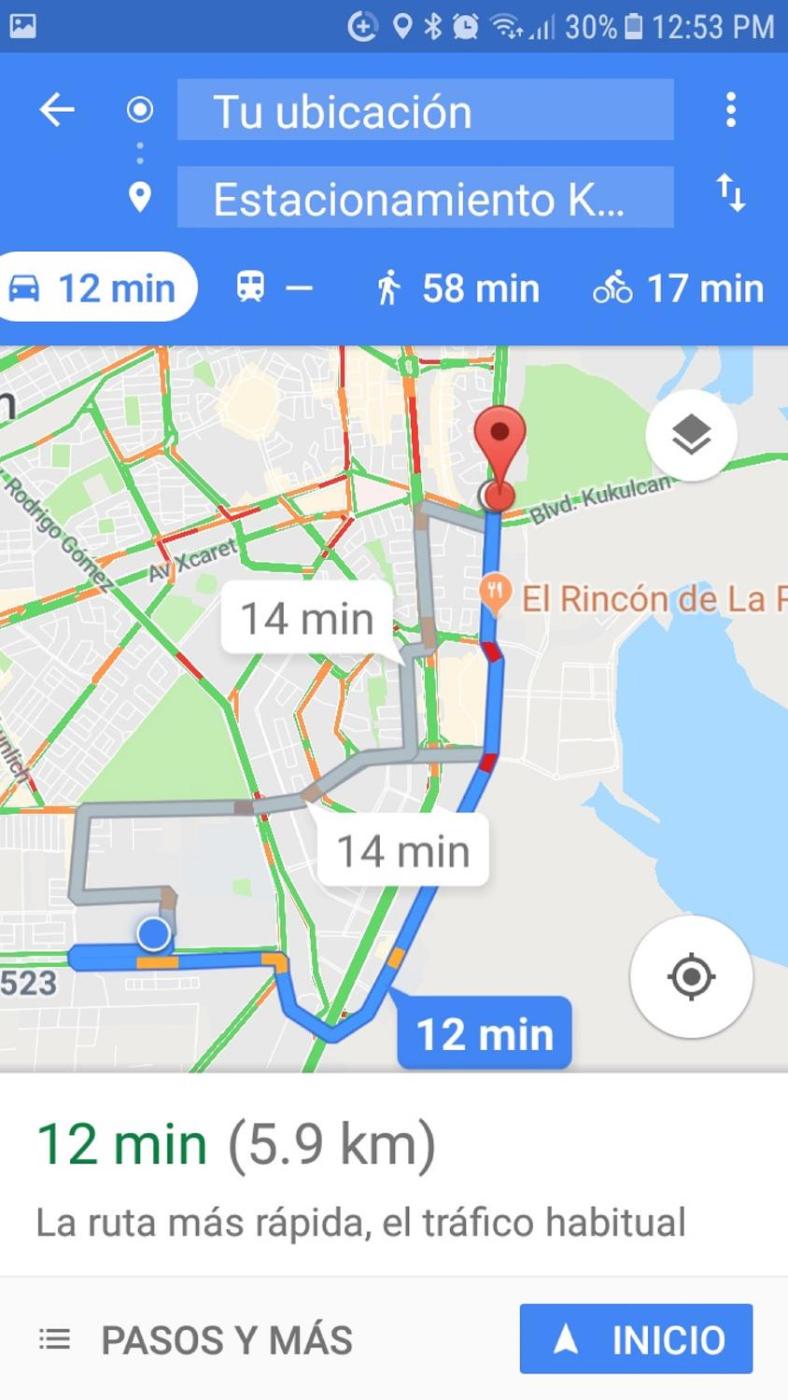Edit the 'Estacionamiento K...' destination field

click(425, 198)
